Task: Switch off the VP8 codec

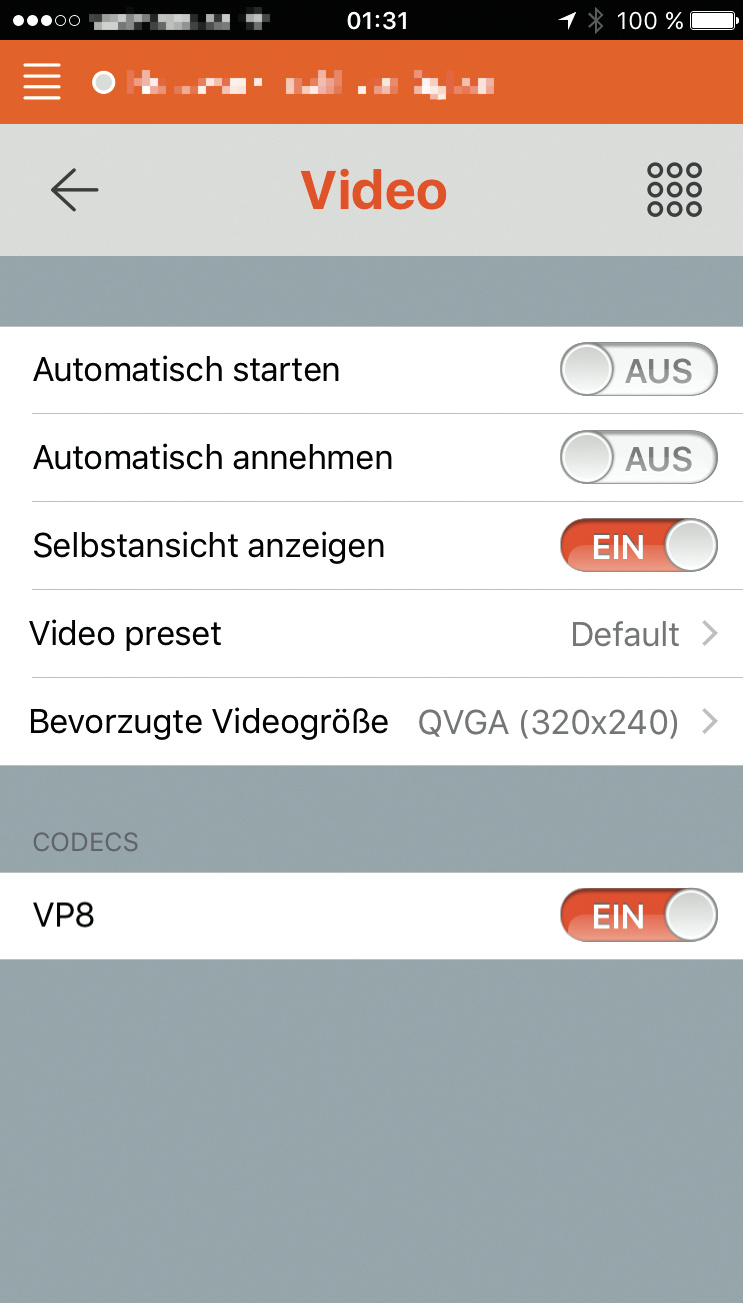Action: (x=638, y=916)
